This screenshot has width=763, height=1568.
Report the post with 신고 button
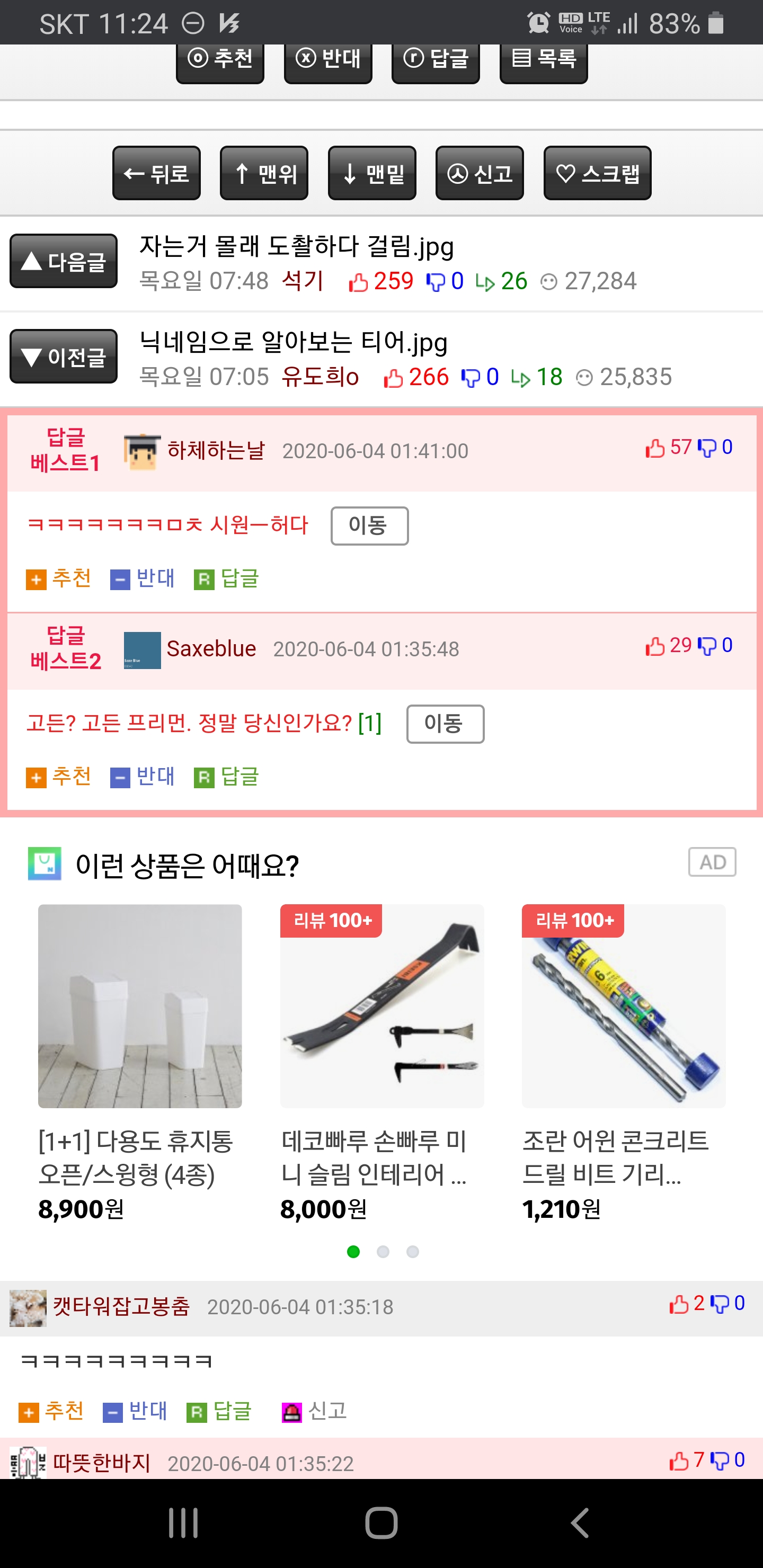[x=479, y=173]
